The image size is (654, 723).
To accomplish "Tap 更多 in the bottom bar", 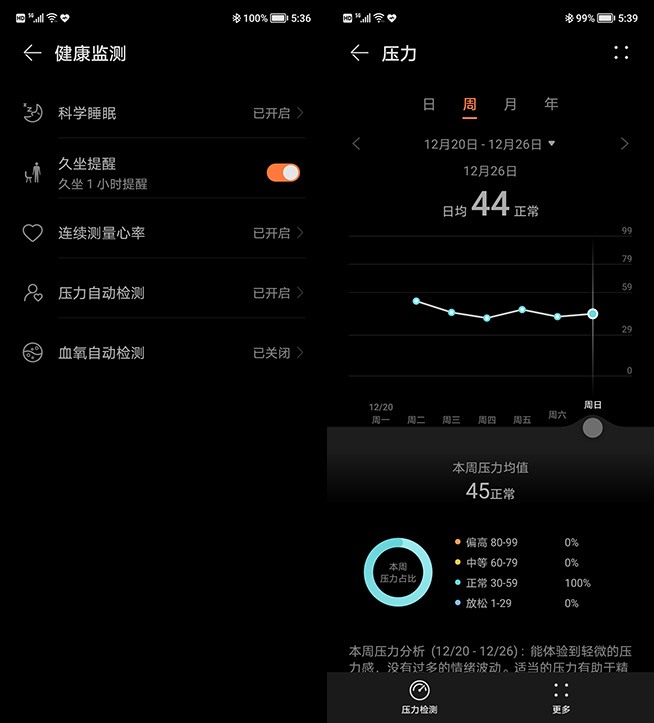I will pos(561,697).
